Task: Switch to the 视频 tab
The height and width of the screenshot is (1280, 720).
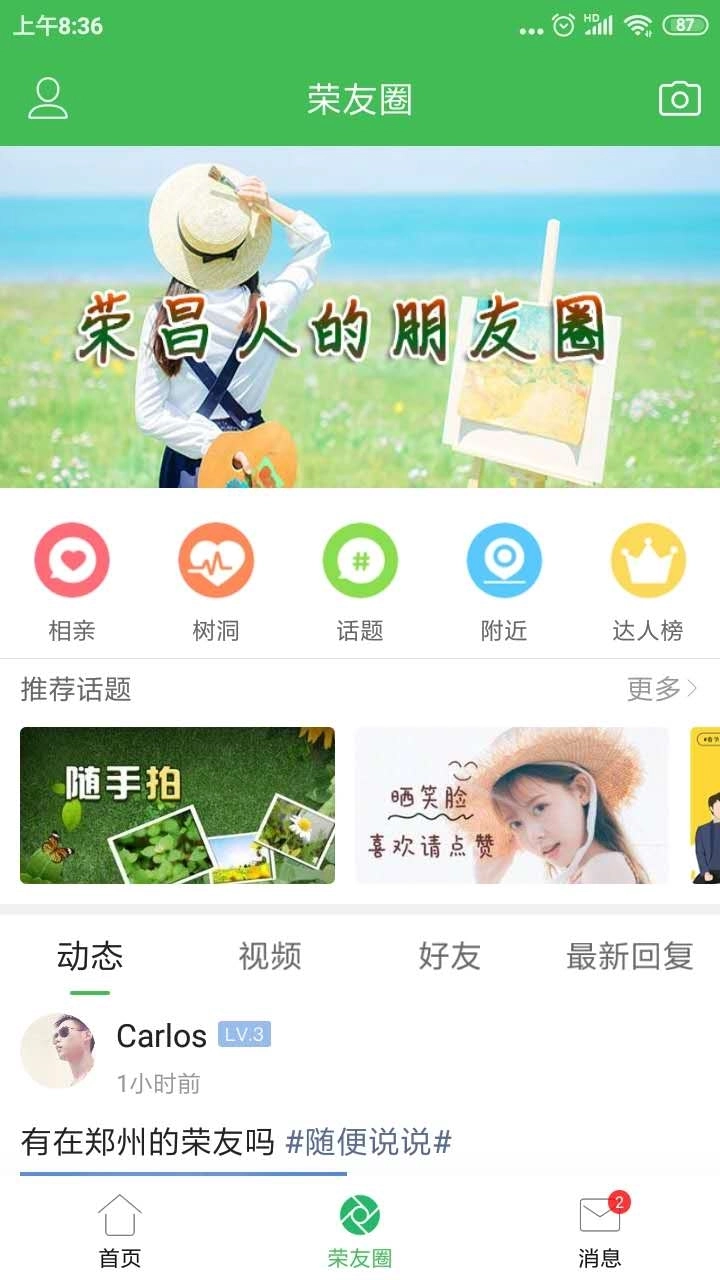Action: (270, 956)
